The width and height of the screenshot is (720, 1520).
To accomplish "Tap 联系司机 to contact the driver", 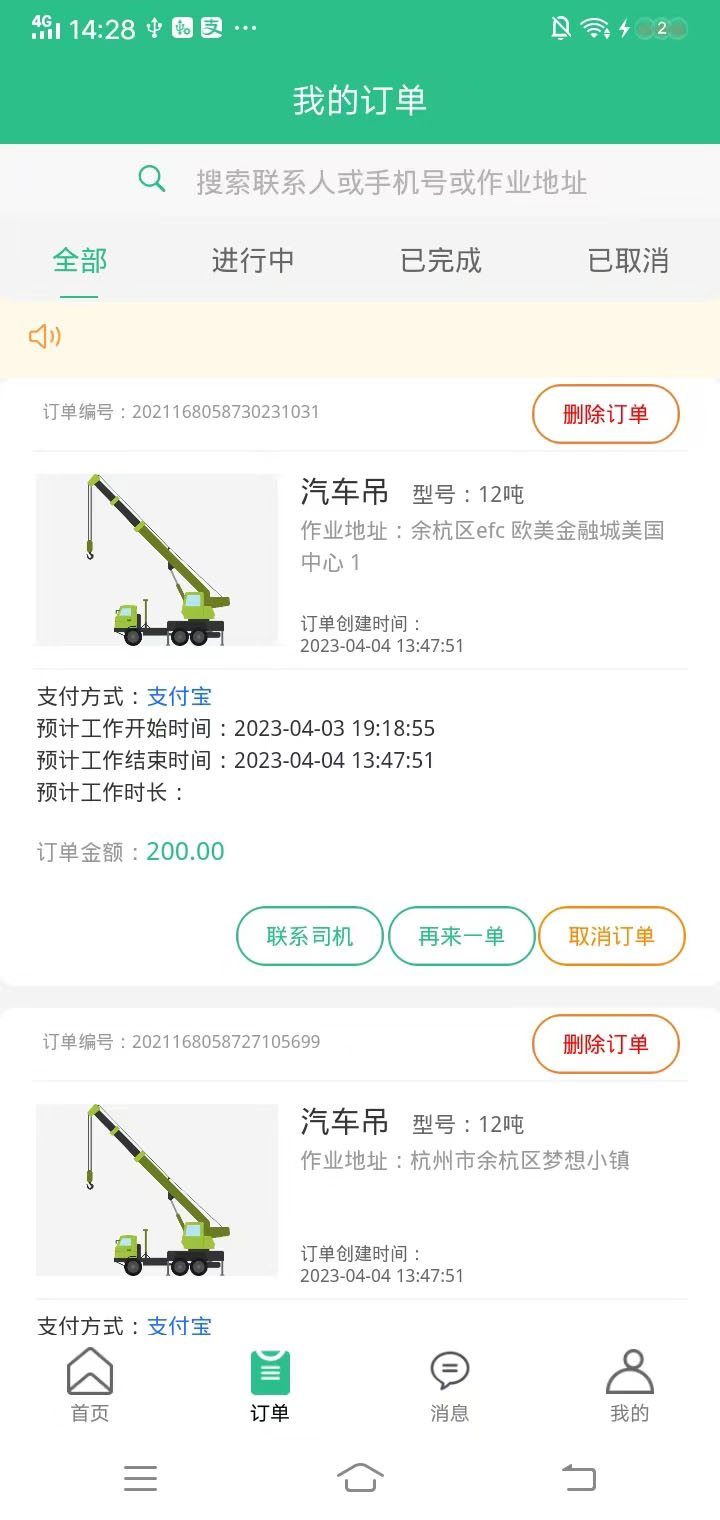I will (309, 936).
